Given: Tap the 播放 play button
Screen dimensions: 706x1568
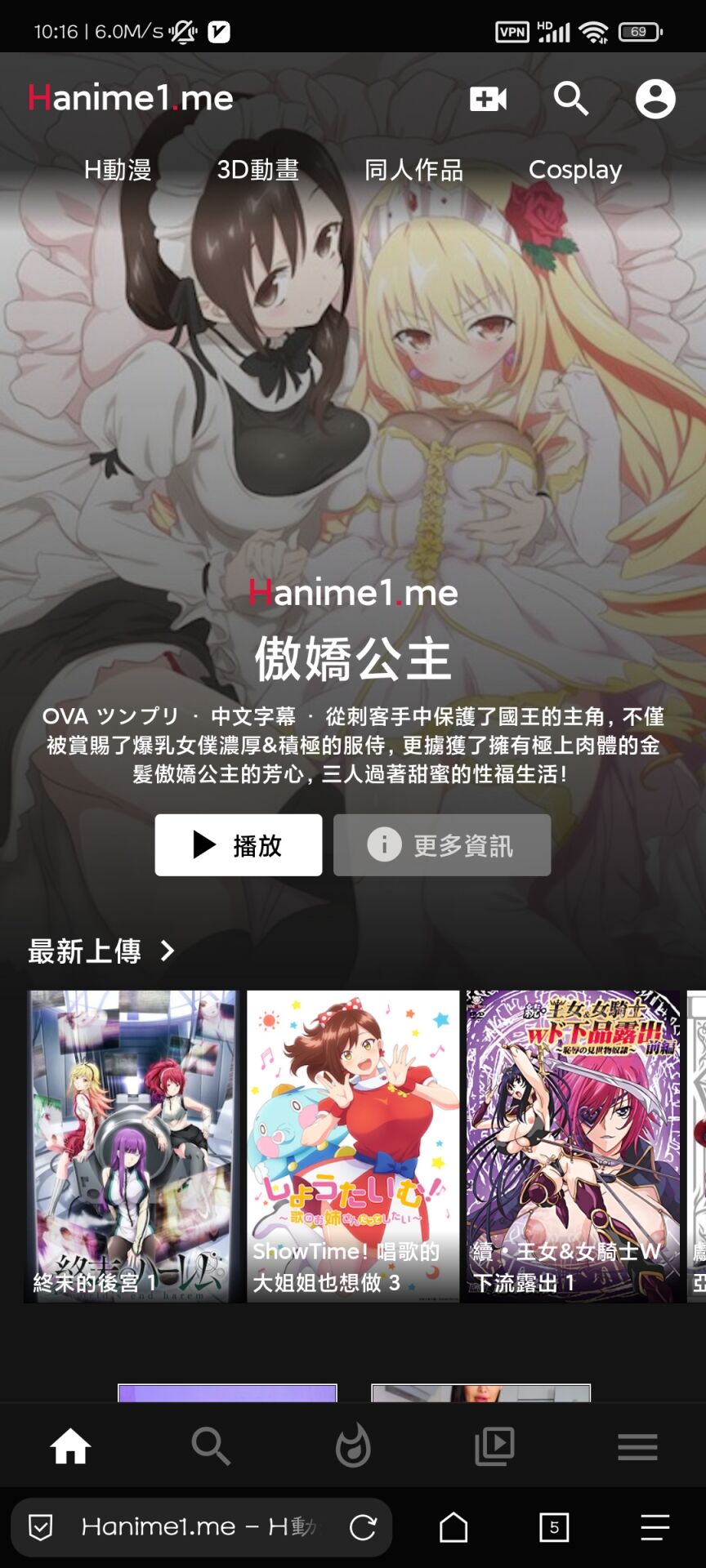Looking at the screenshot, I should (x=239, y=845).
